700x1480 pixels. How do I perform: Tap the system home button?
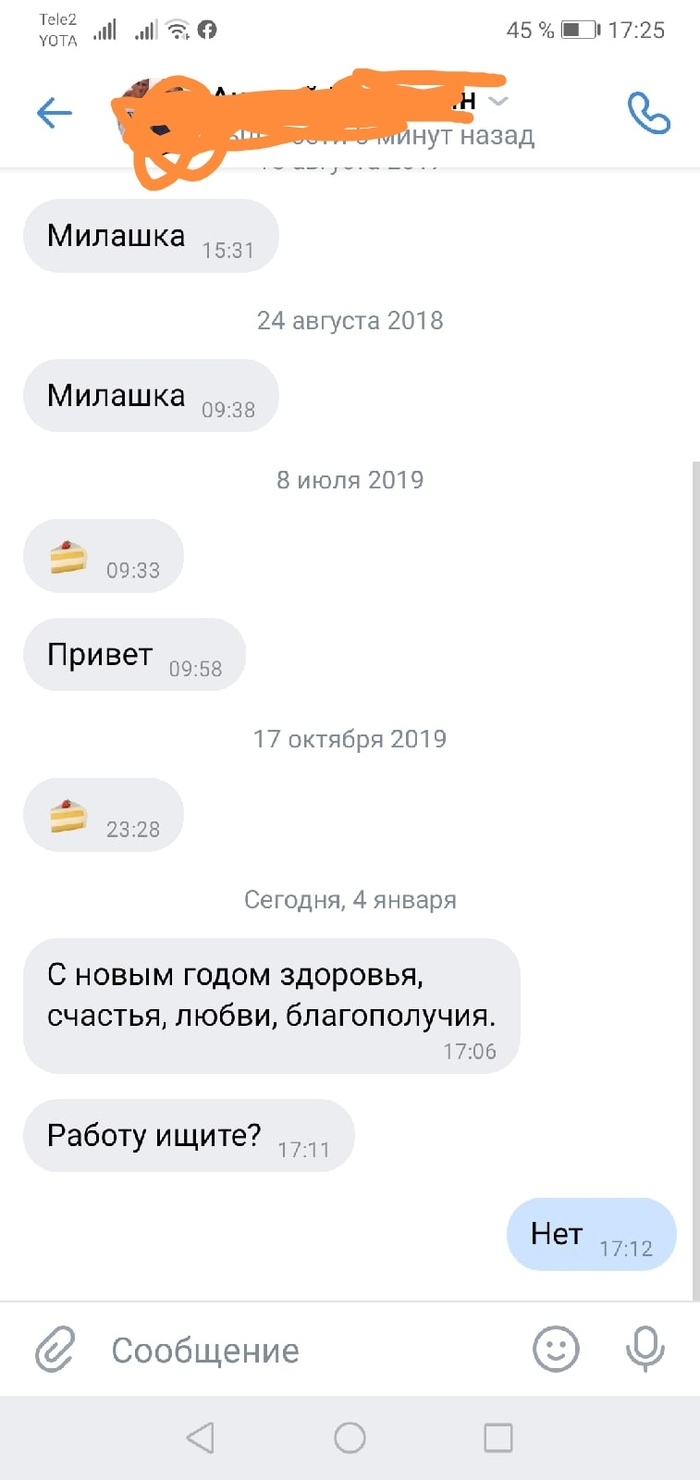coord(349,1438)
